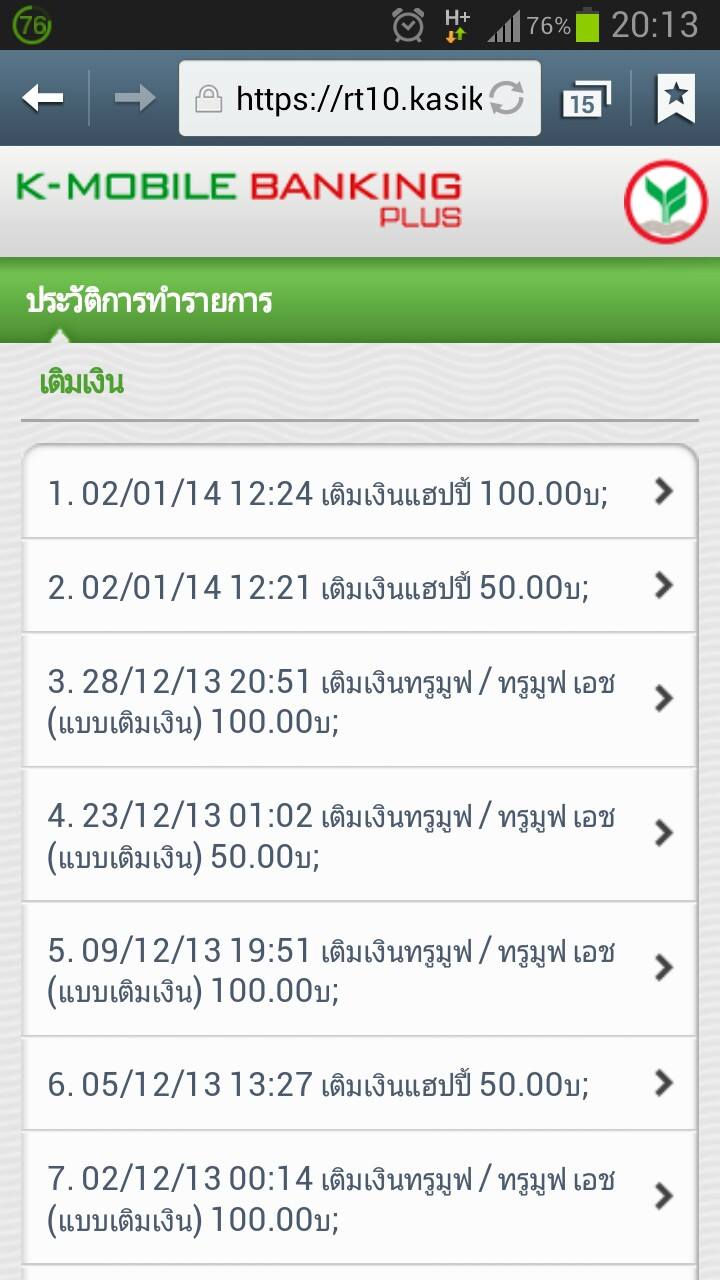The height and width of the screenshot is (1280, 720).
Task: Select transaction 6 dated 05/12/13 13:27
Action: pos(360,1083)
